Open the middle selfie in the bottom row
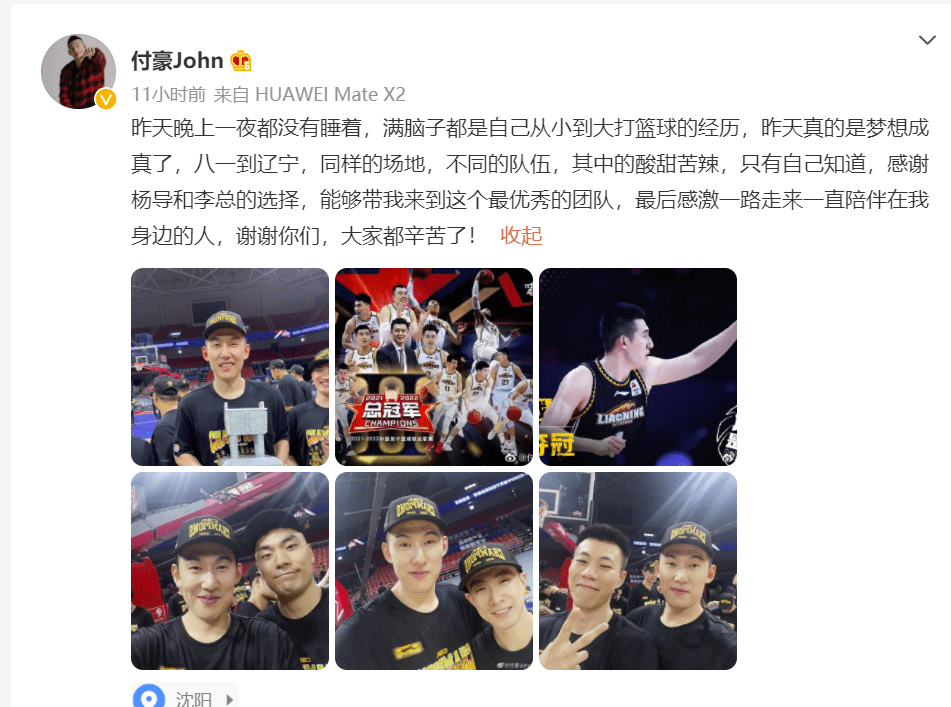951x707 pixels. 434,571
